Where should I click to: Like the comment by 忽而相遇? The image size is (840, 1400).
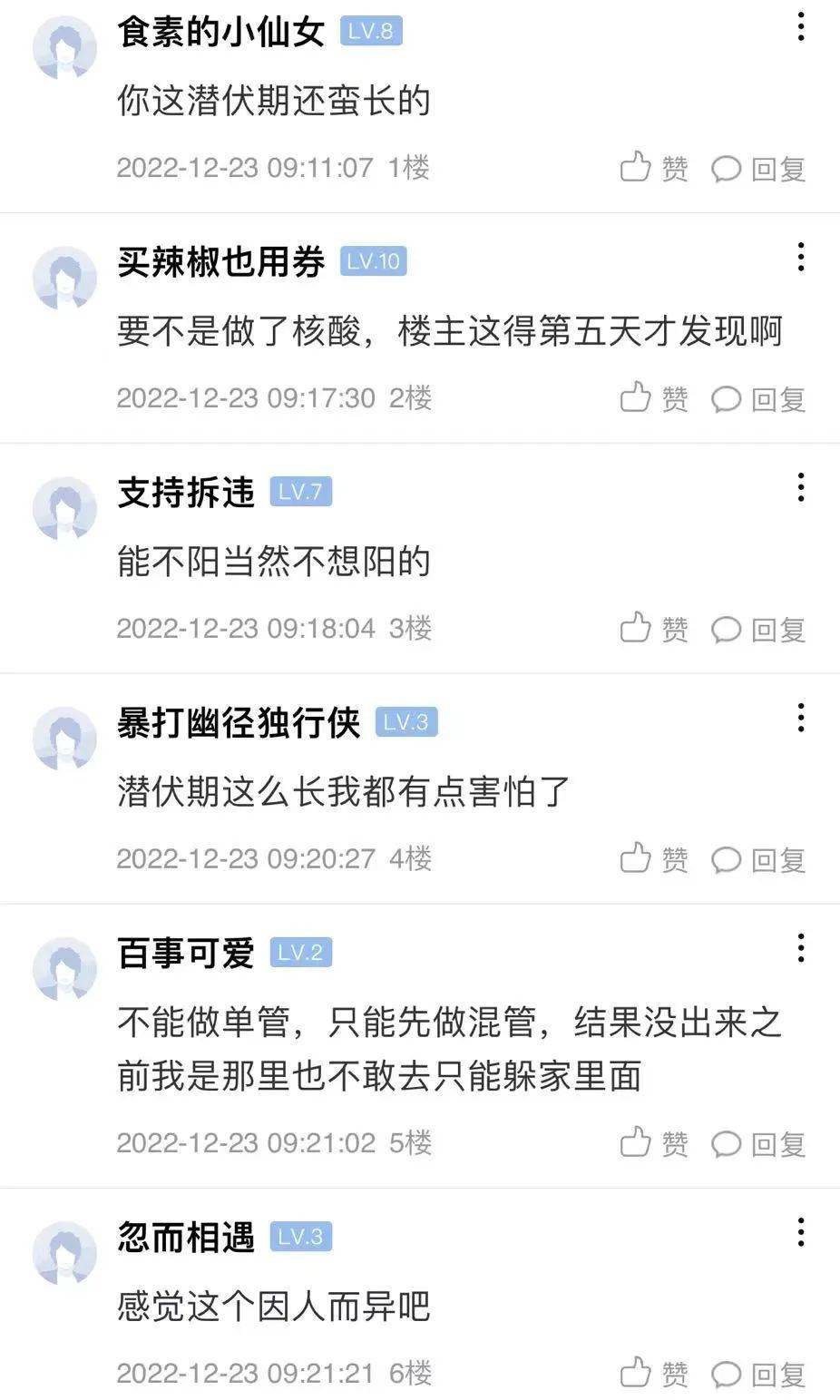pos(654,1374)
